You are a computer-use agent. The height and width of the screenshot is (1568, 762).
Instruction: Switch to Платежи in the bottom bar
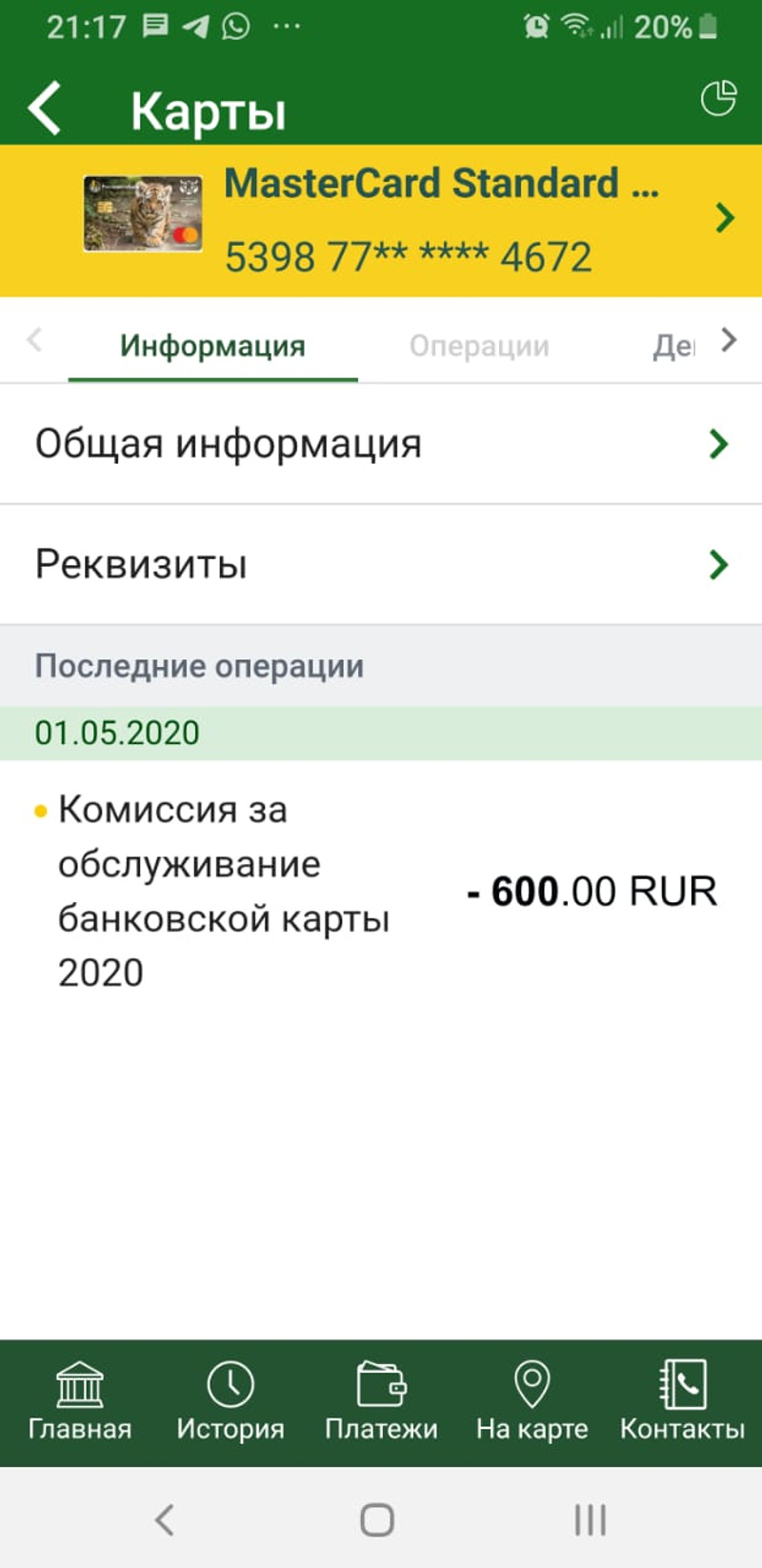pos(381,1402)
